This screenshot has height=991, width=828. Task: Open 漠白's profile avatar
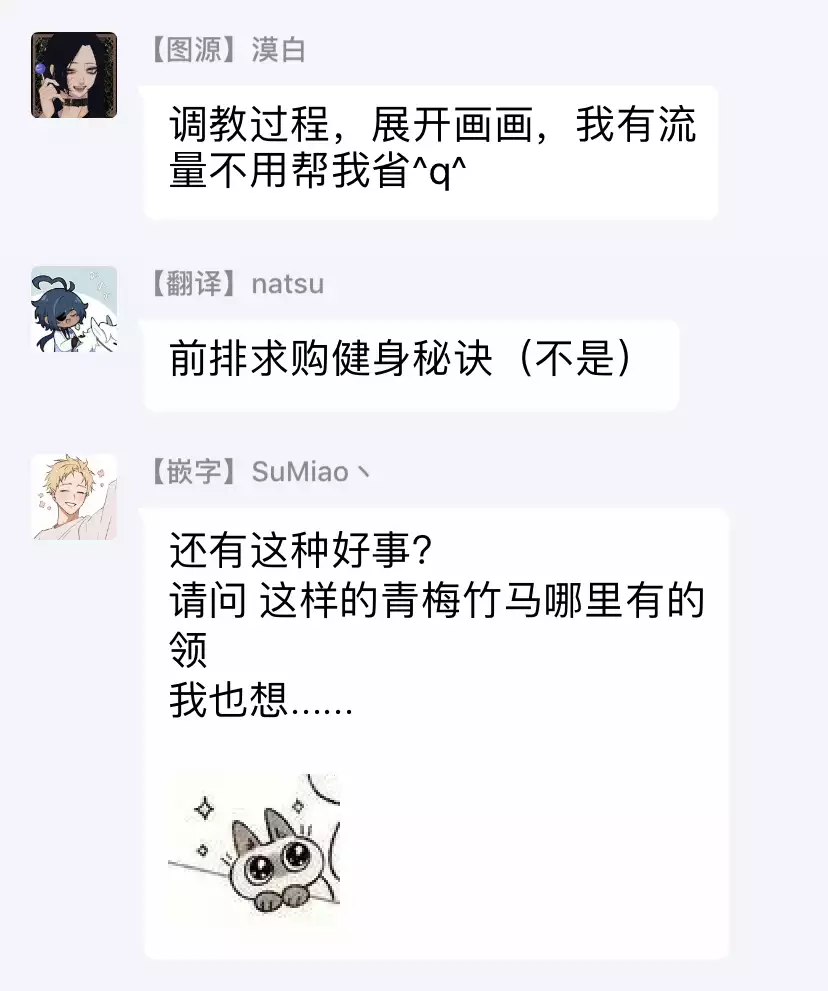click(x=74, y=75)
